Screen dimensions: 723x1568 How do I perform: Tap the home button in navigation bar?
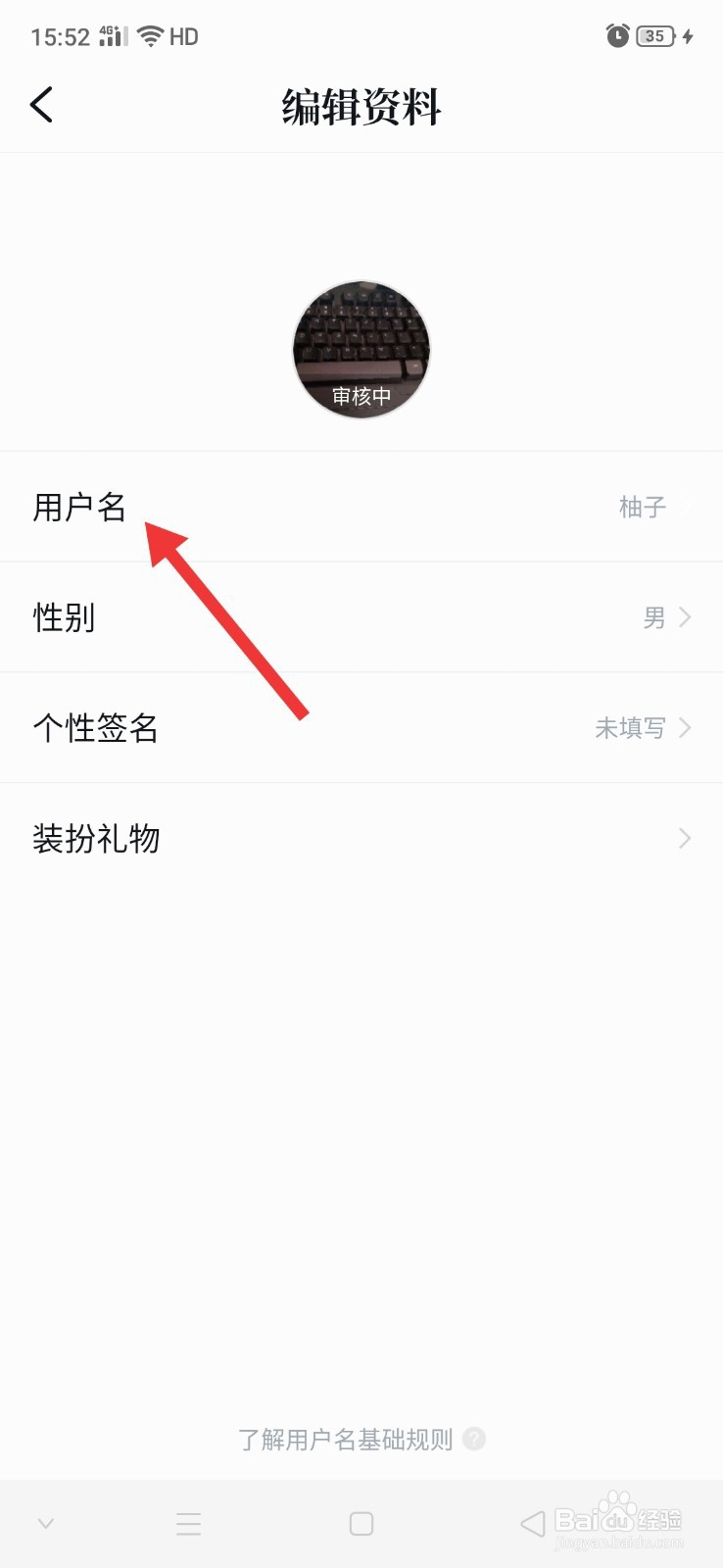point(361,1522)
